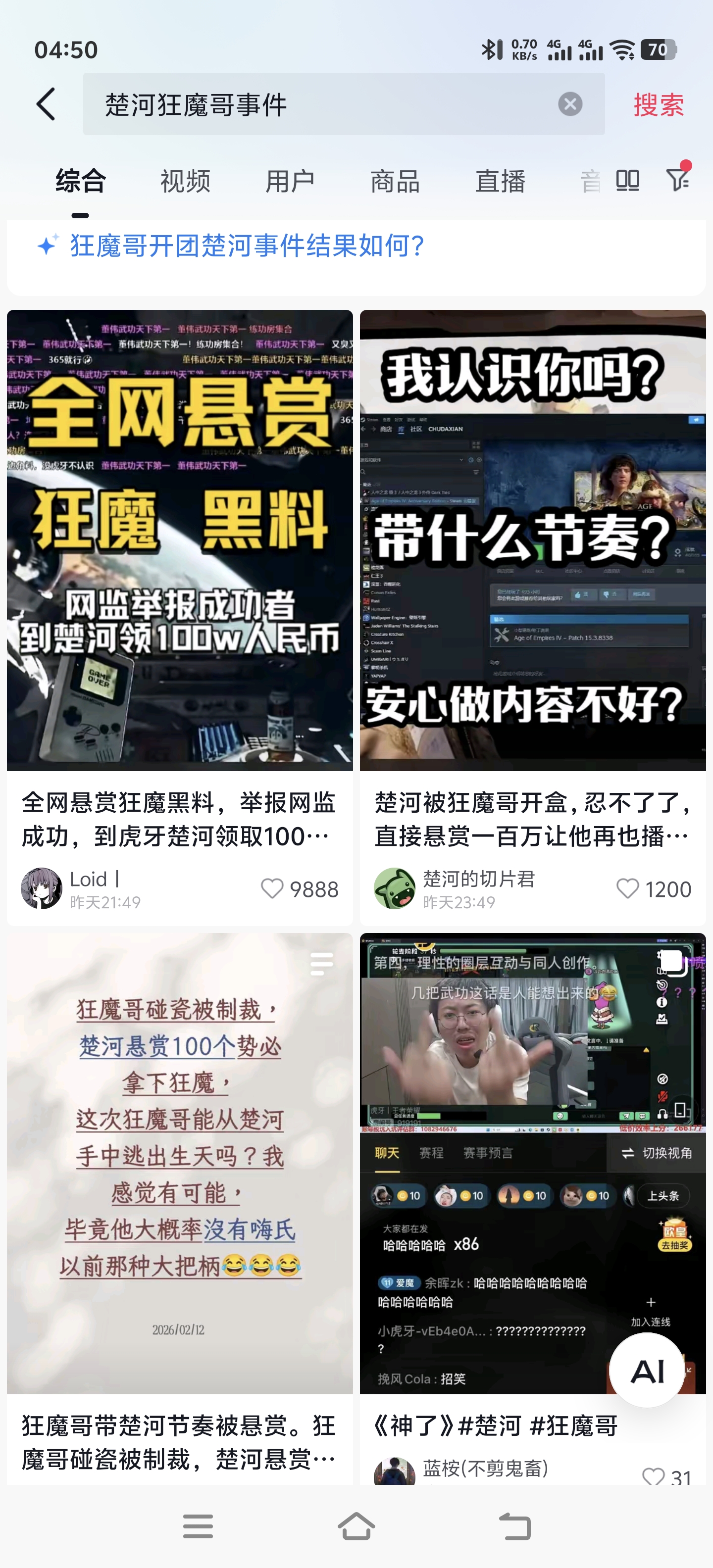713x1568 pixels.
Task: Switch to the 直播 tab
Action: (500, 181)
